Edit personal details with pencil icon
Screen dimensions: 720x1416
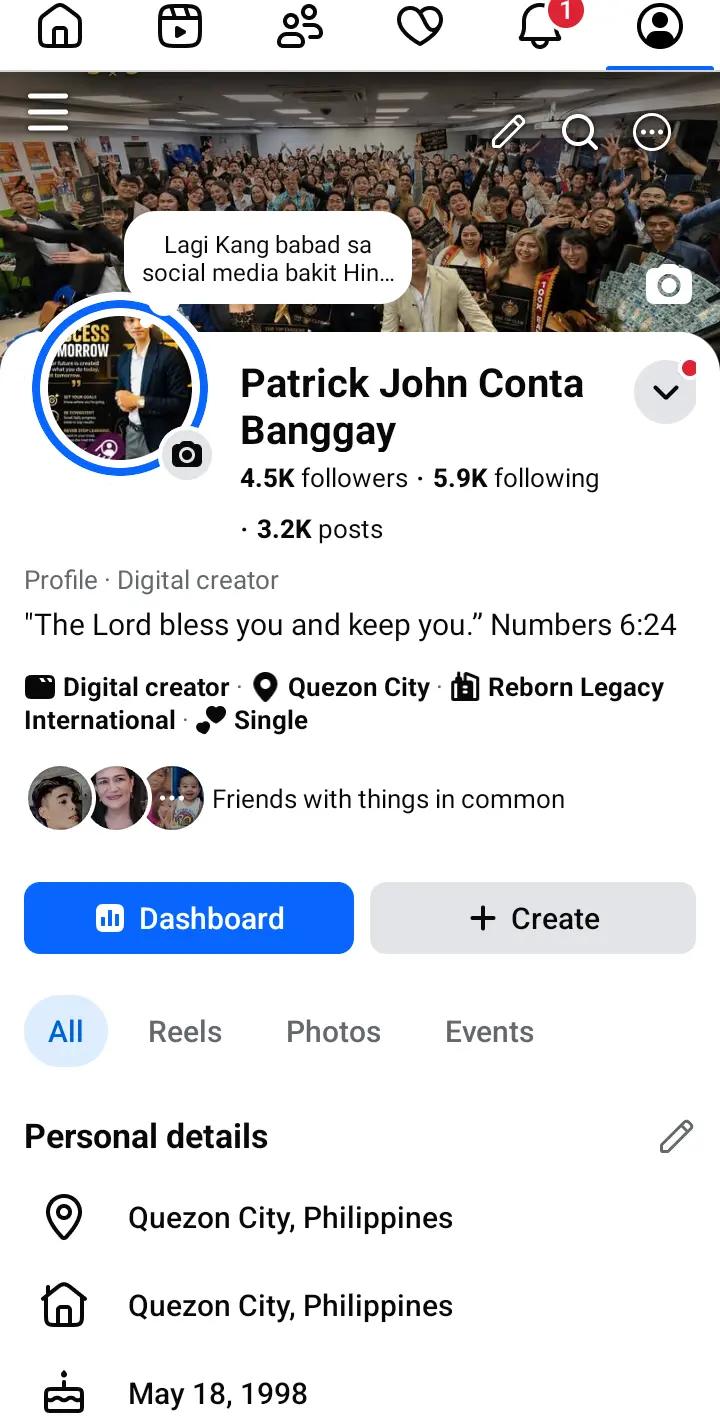(676, 1137)
